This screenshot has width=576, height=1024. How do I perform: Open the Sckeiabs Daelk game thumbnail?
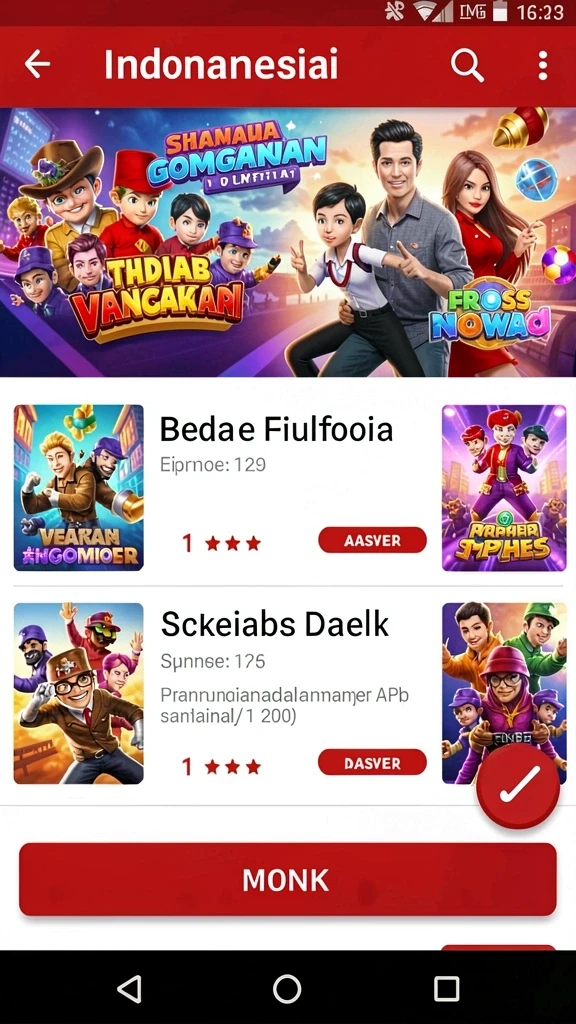click(78, 693)
